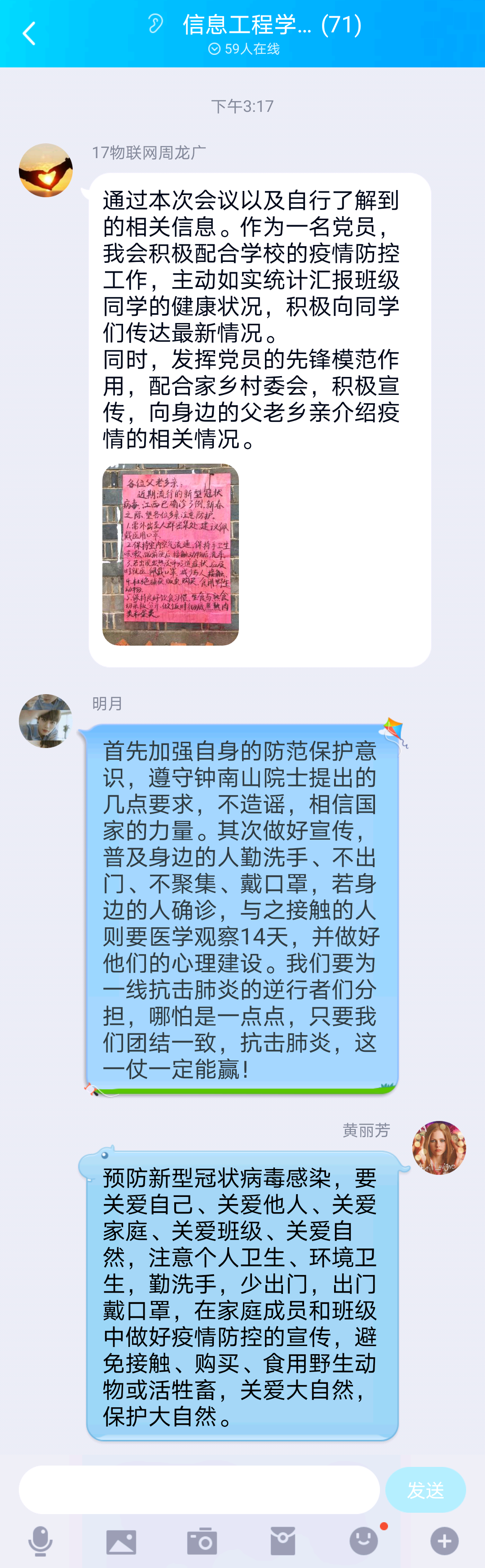
Task: Open the red packet envelope option
Action: click(282, 1541)
